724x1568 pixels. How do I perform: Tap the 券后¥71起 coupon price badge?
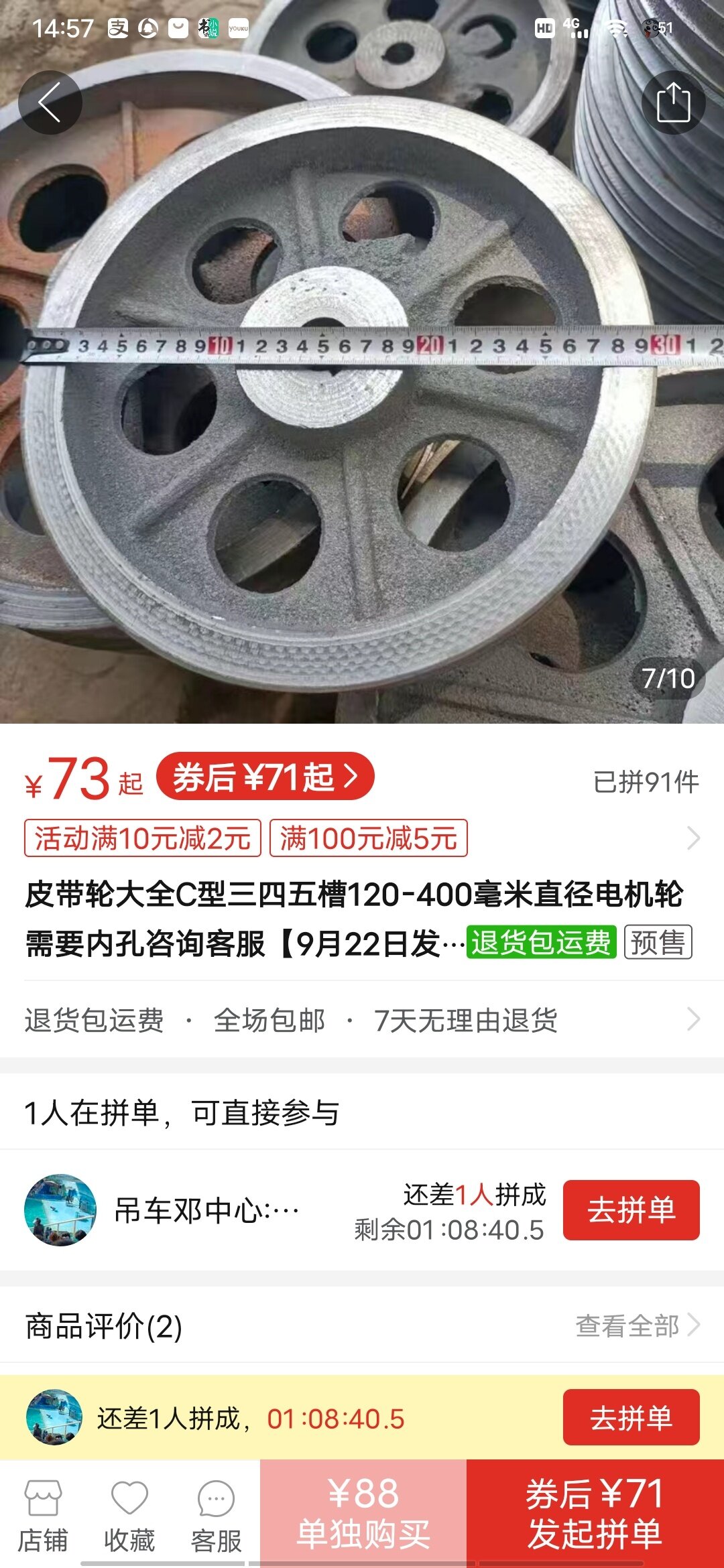tap(265, 777)
